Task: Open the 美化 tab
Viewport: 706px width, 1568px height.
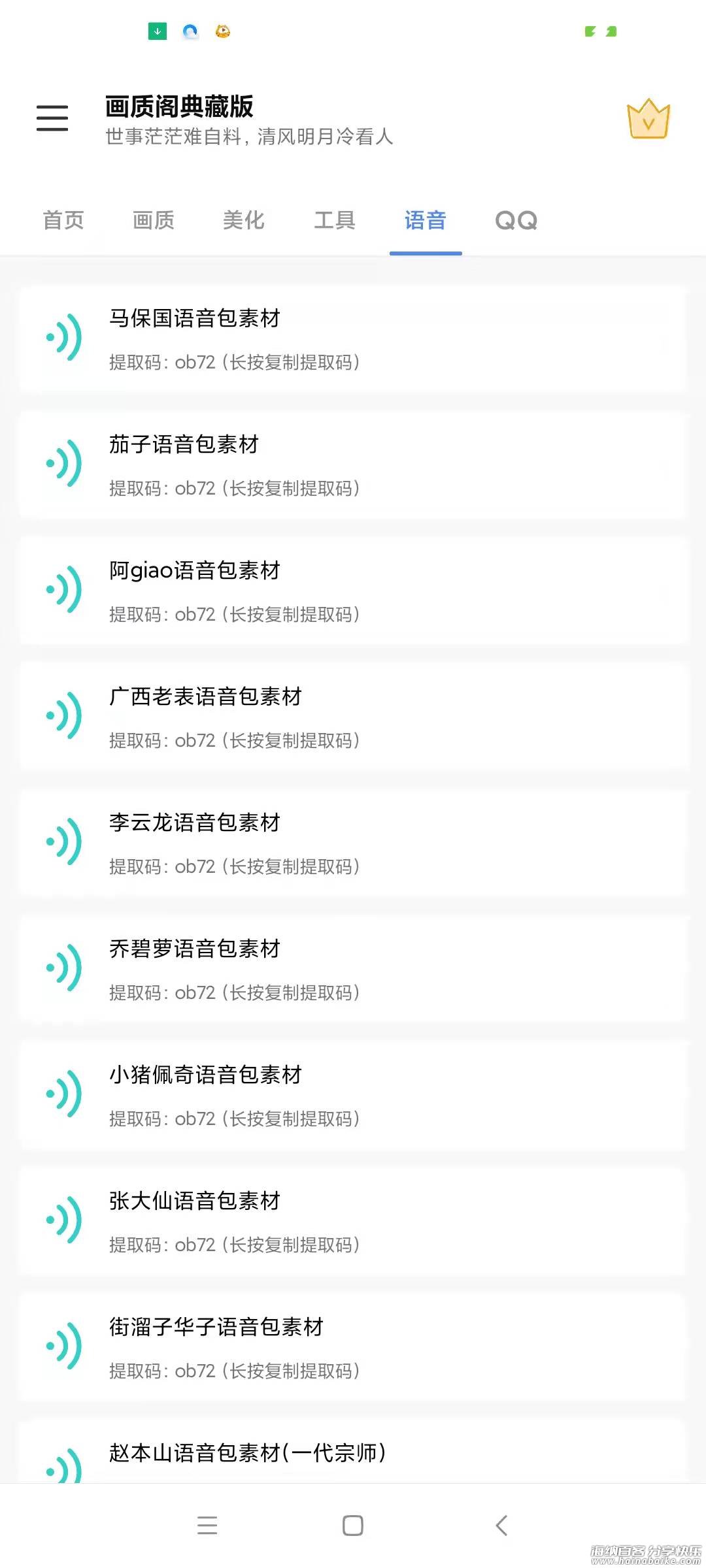Action: (244, 220)
